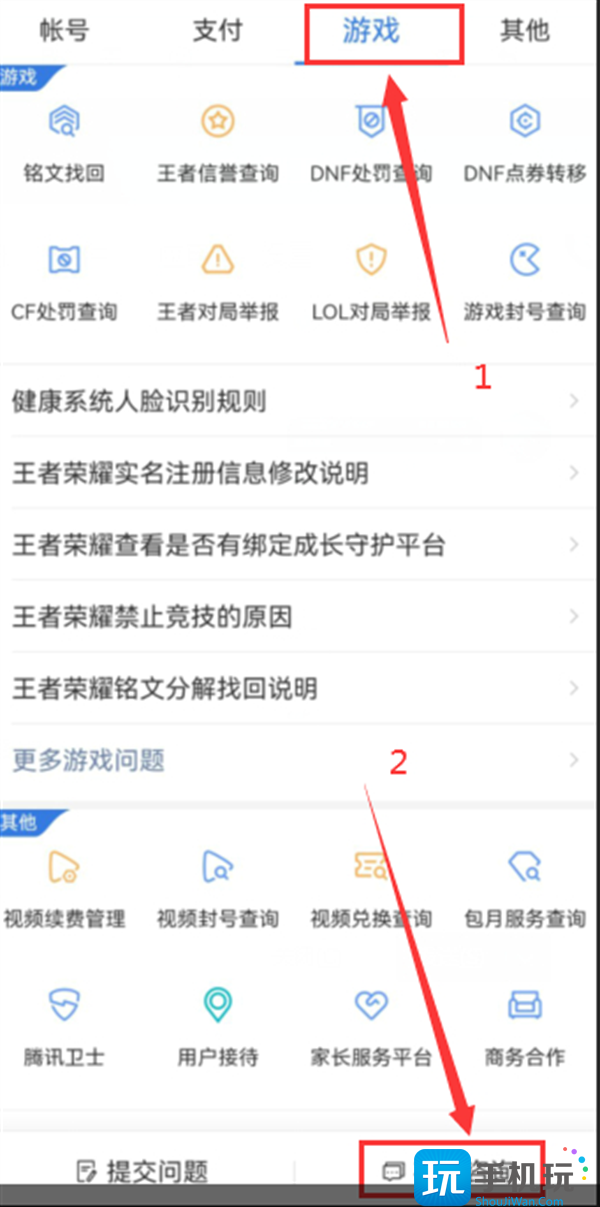Open 视频续费管理
600x1207 pixels.
click(64, 889)
